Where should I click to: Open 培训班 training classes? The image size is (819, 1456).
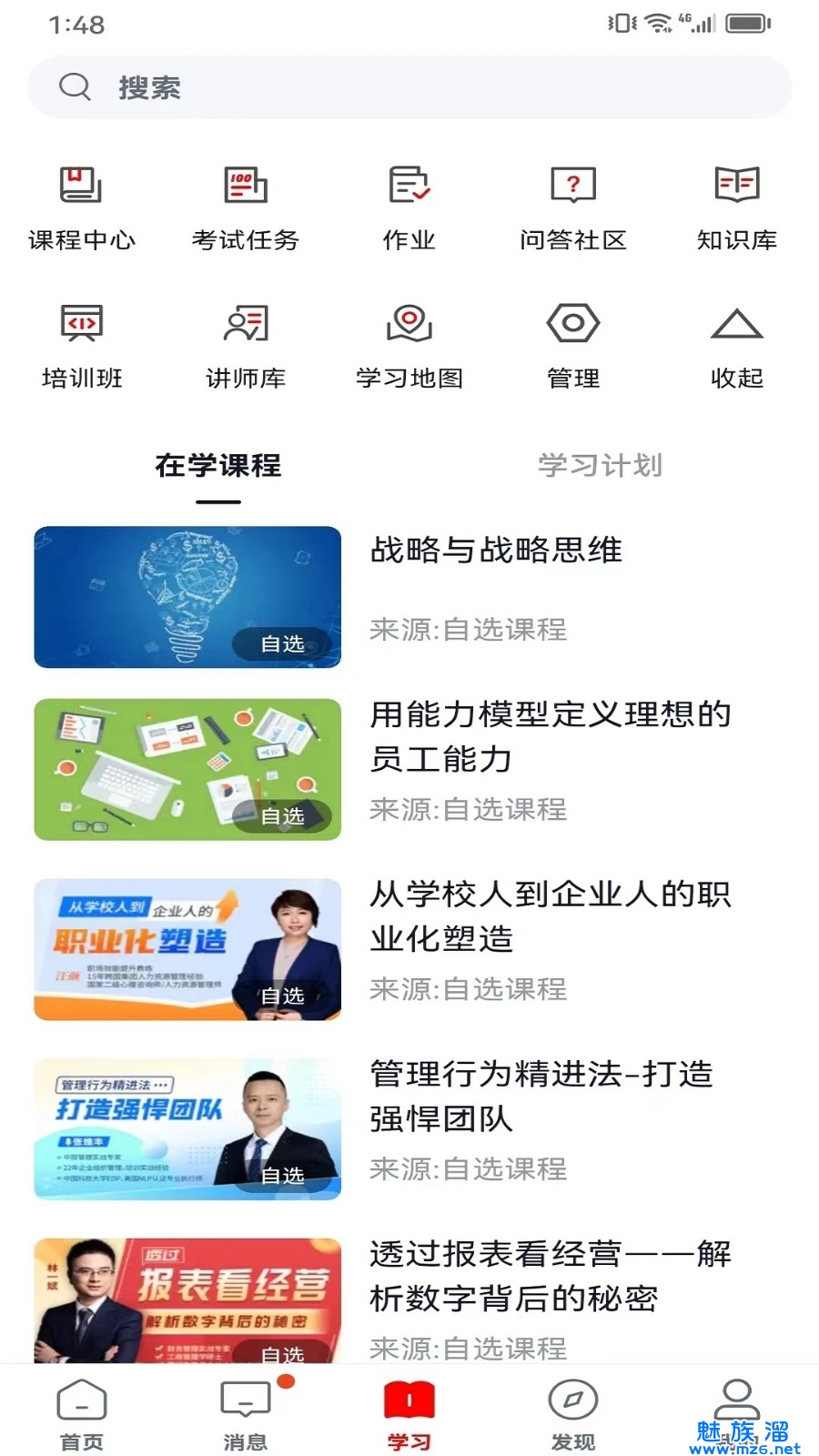tap(82, 346)
